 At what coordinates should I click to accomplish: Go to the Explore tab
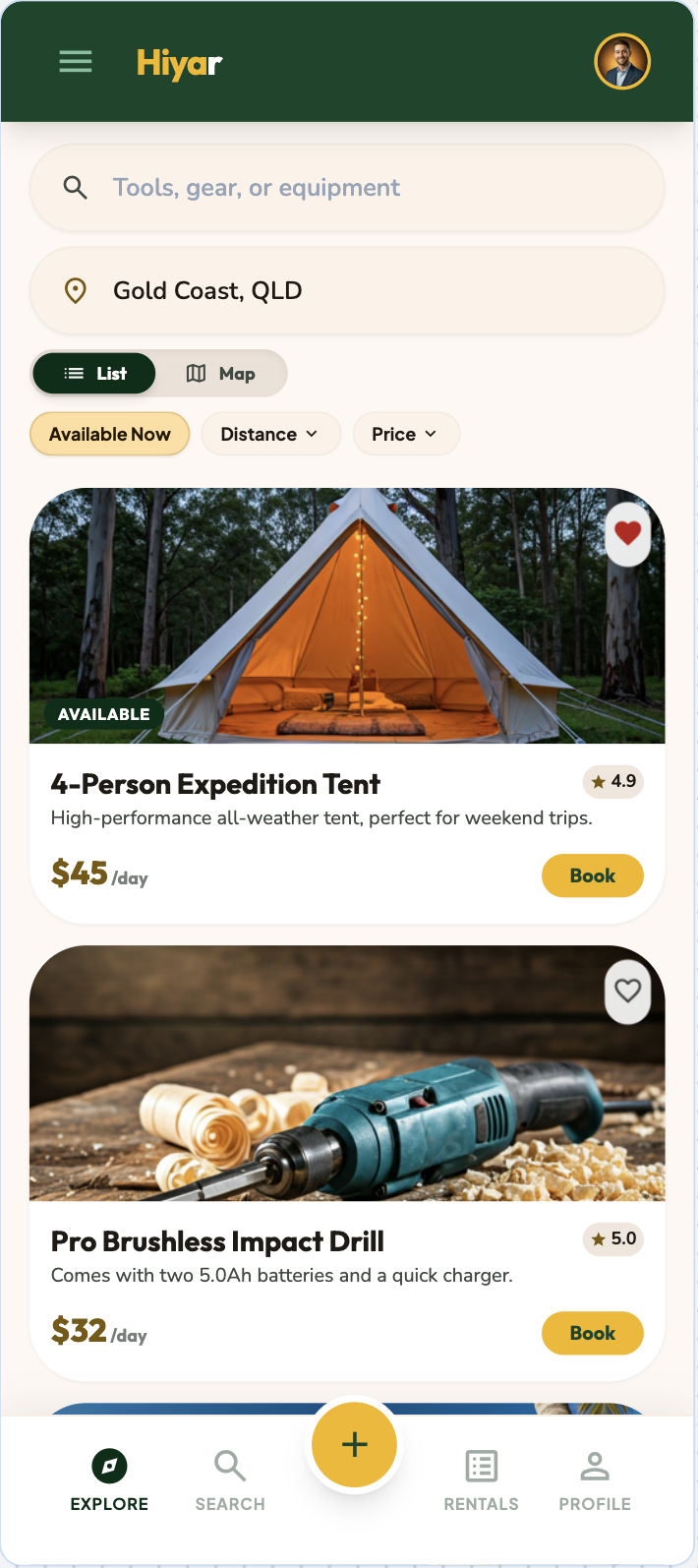(109, 1479)
